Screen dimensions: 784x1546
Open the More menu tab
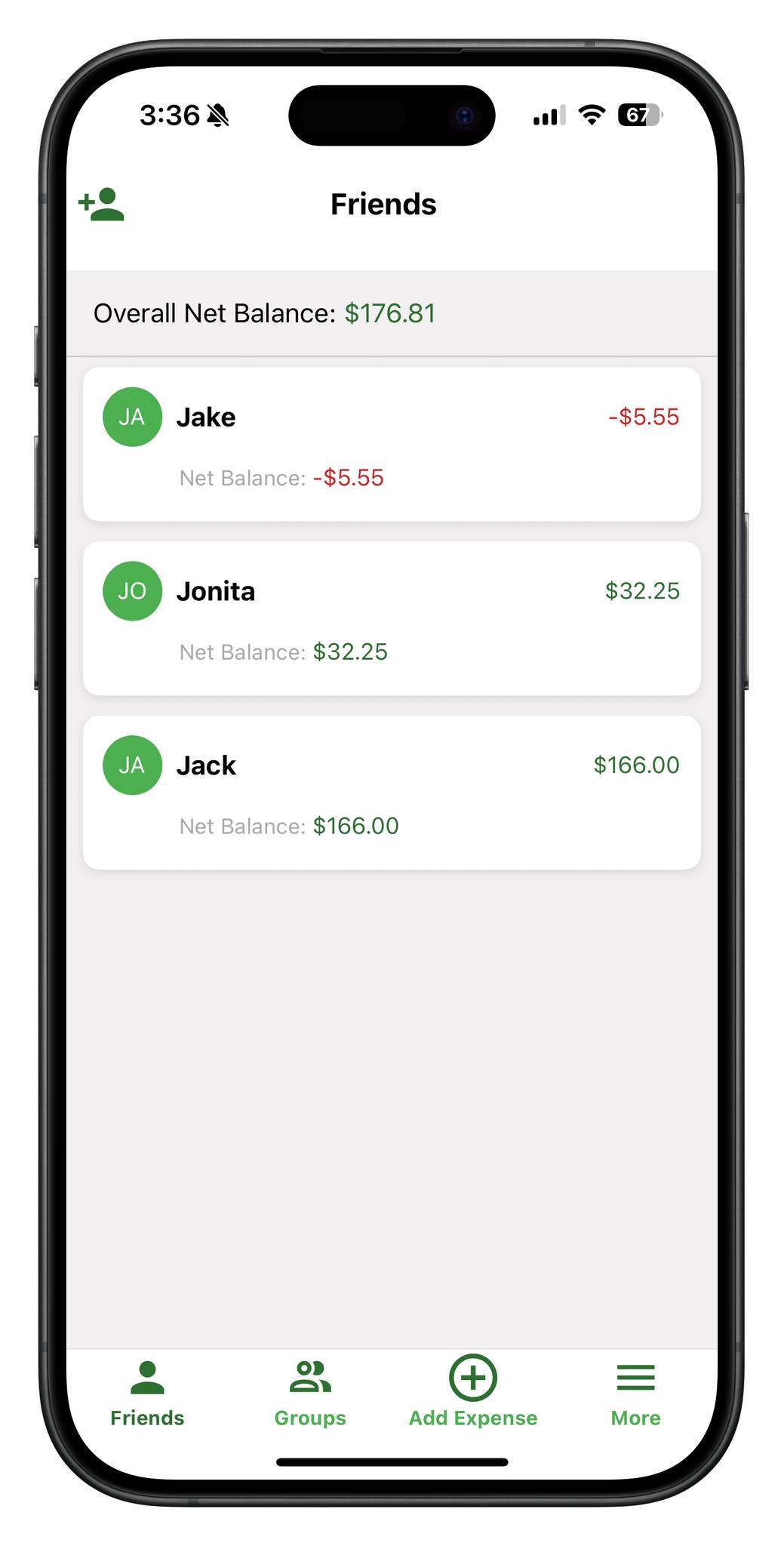pos(635,1394)
